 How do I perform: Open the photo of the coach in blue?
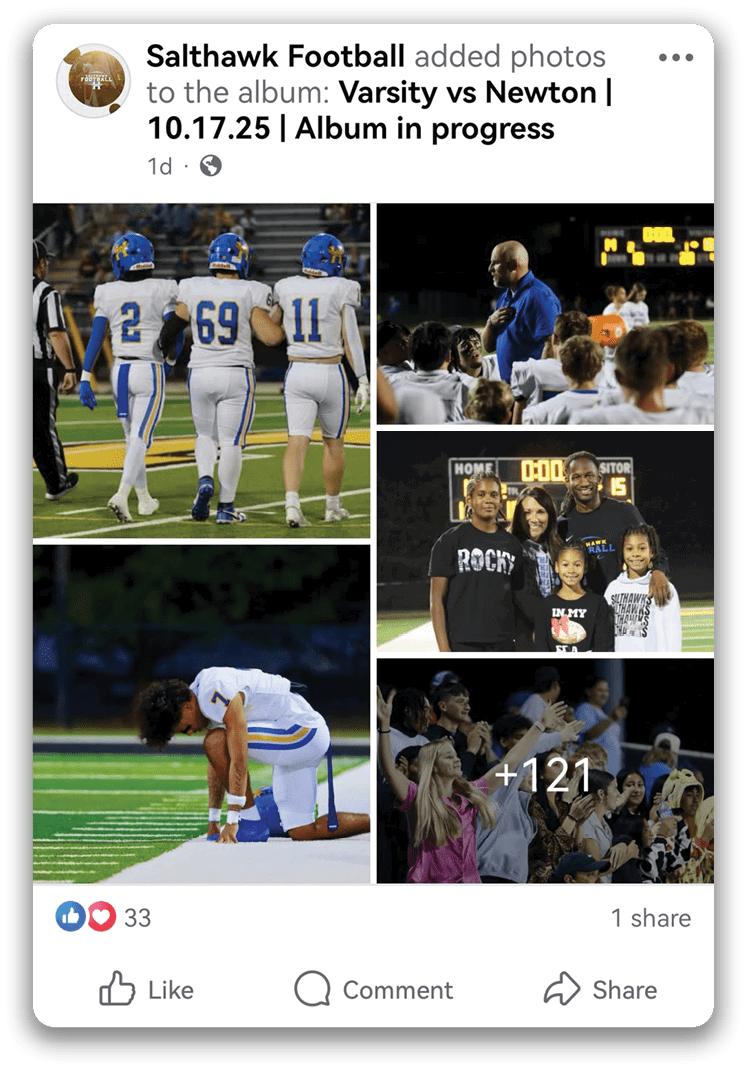click(x=545, y=315)
